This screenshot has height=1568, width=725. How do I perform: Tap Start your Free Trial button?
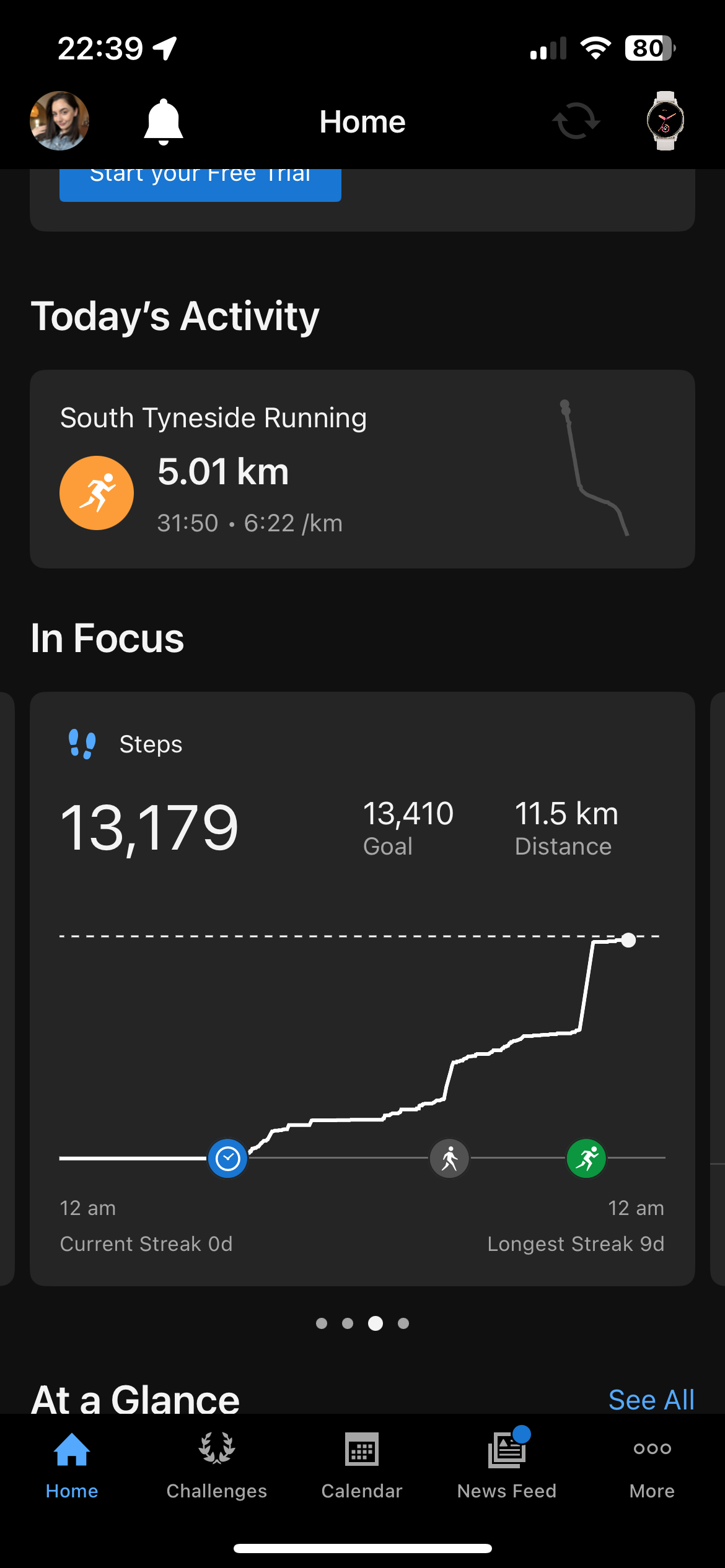200,183
